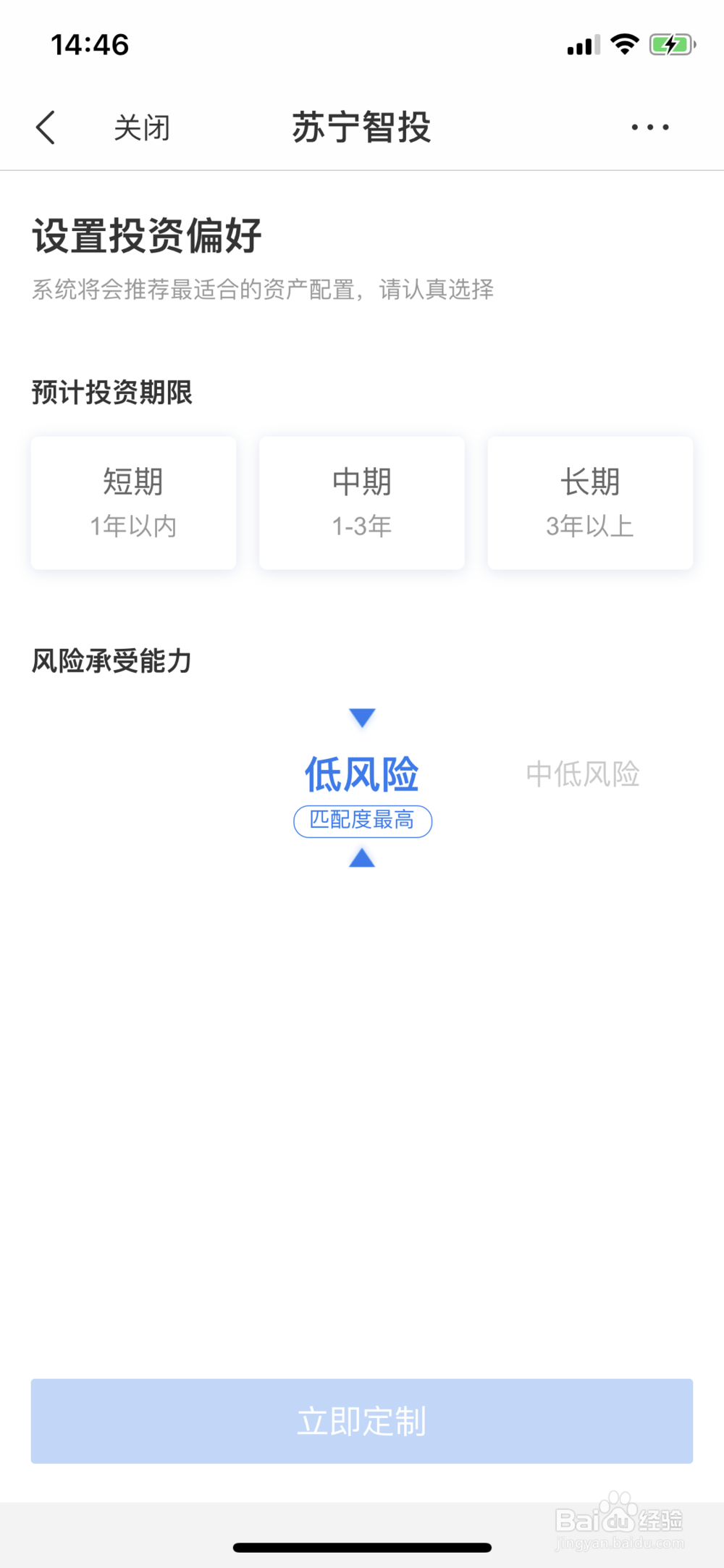Tap the upward triangle below 匹配度最高
The height and width of the screenshot is (1568, 724).
point(361,861)
